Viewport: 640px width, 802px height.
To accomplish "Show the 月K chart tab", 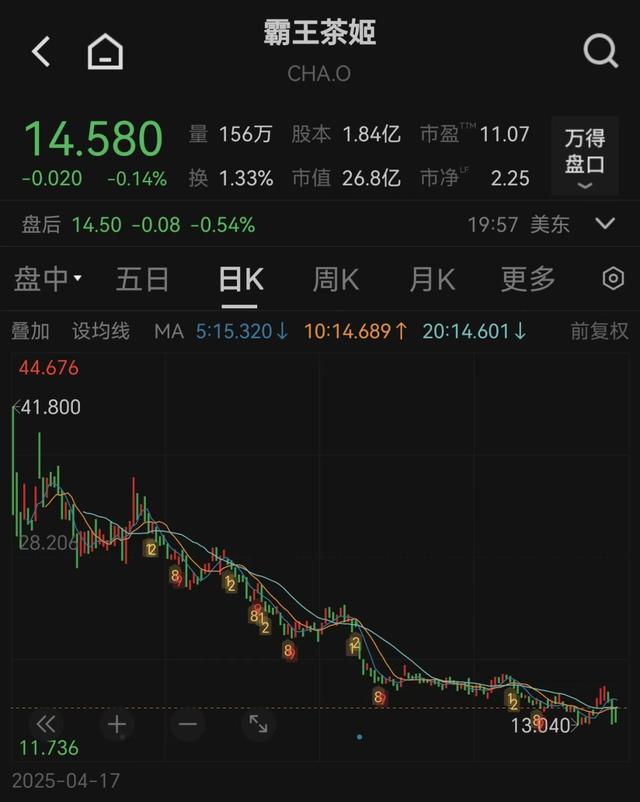I will coord(431,279).
